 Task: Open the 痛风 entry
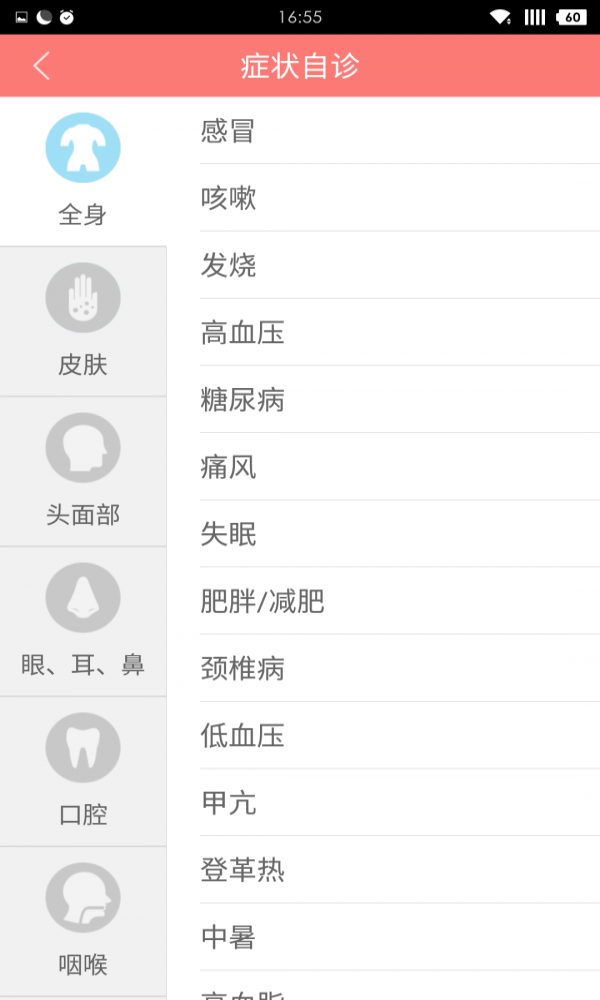tap(383, 467)
